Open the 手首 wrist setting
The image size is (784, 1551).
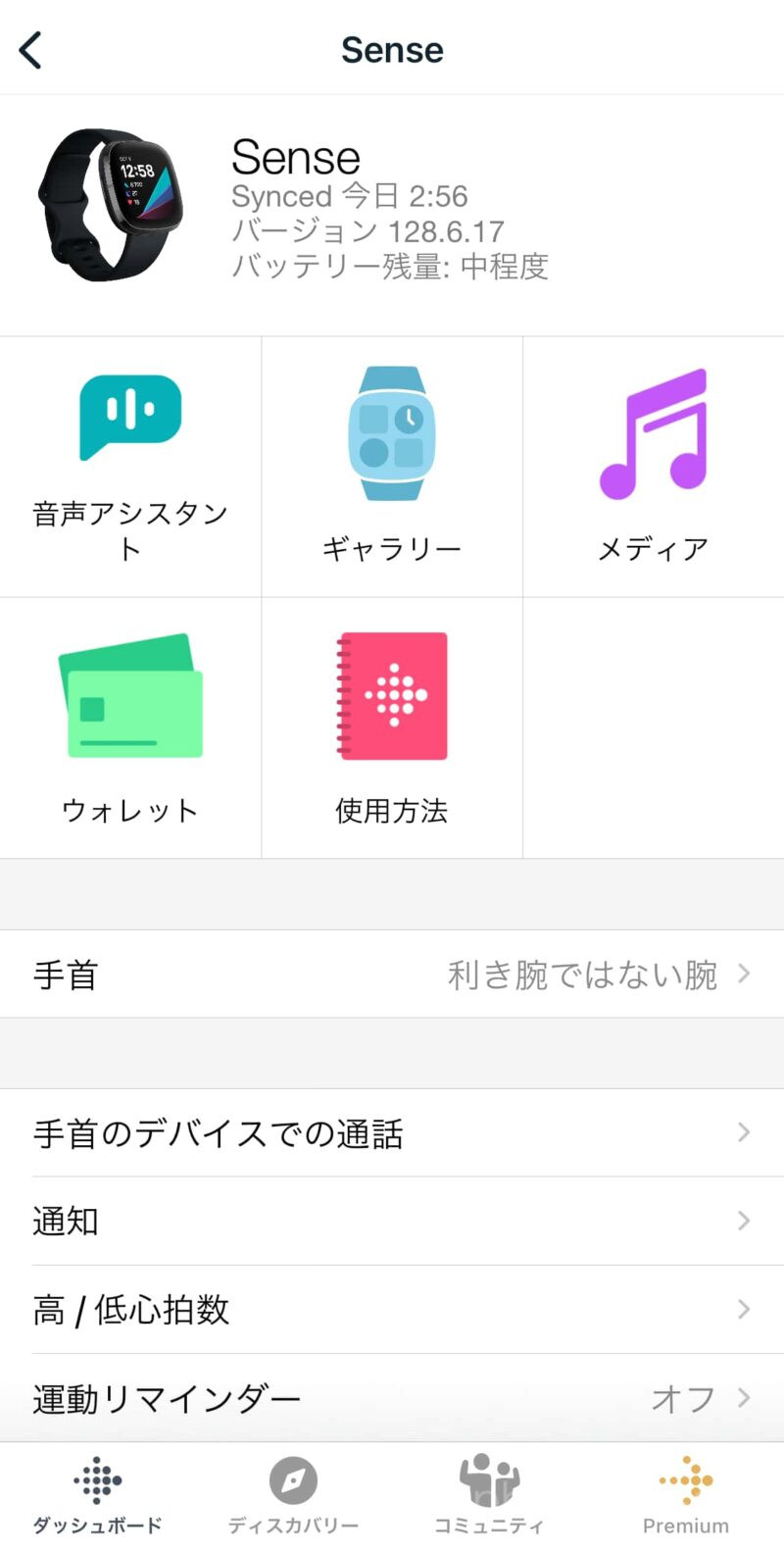[392, 975]
